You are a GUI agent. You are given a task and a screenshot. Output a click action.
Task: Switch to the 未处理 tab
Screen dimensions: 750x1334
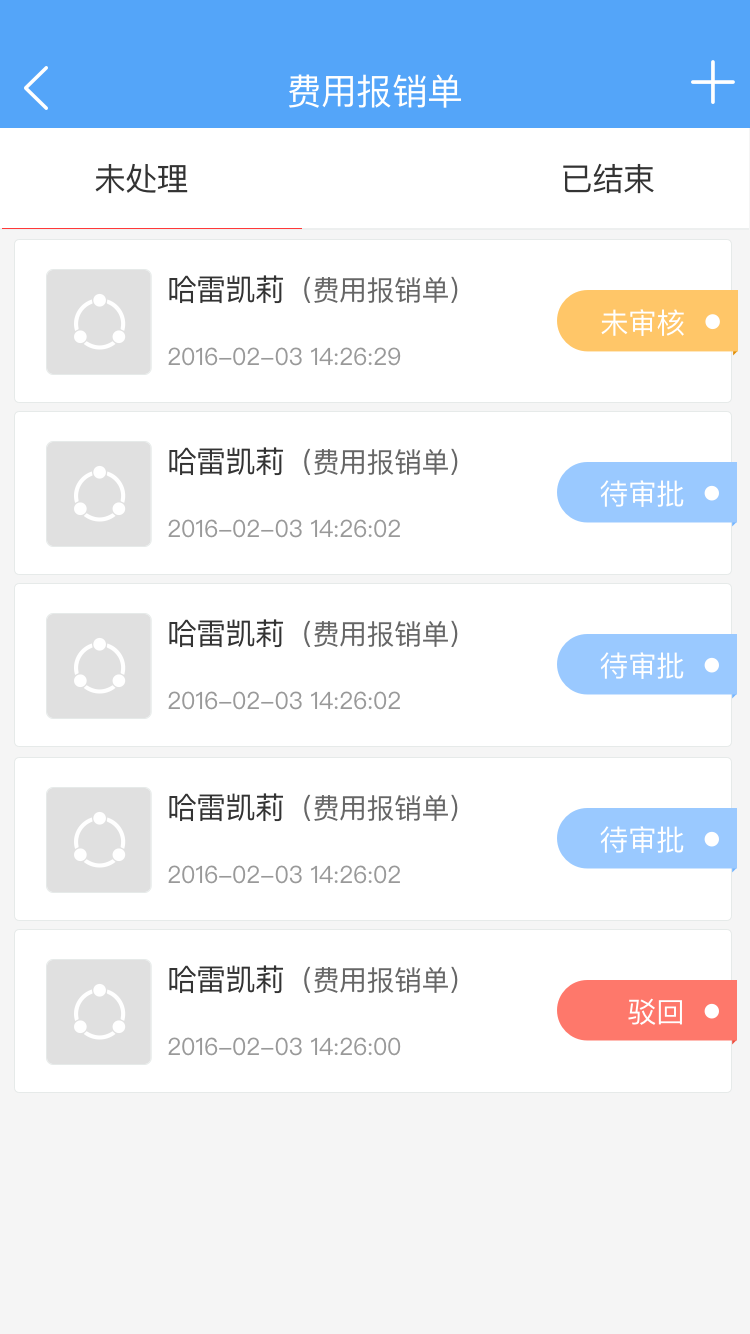(x=142, y=179)
